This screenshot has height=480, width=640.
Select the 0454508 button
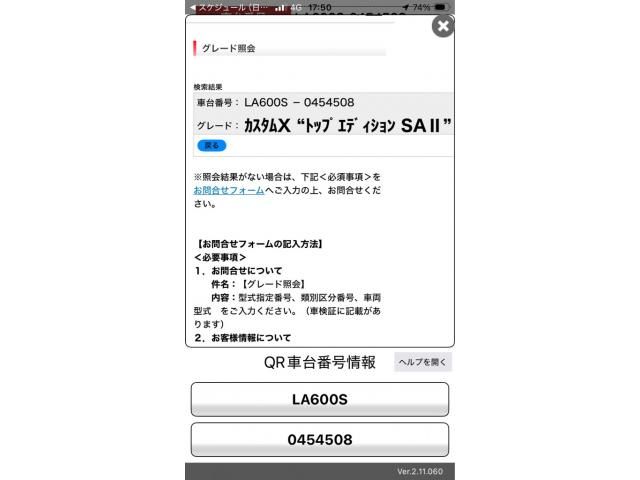click(319, 439)
